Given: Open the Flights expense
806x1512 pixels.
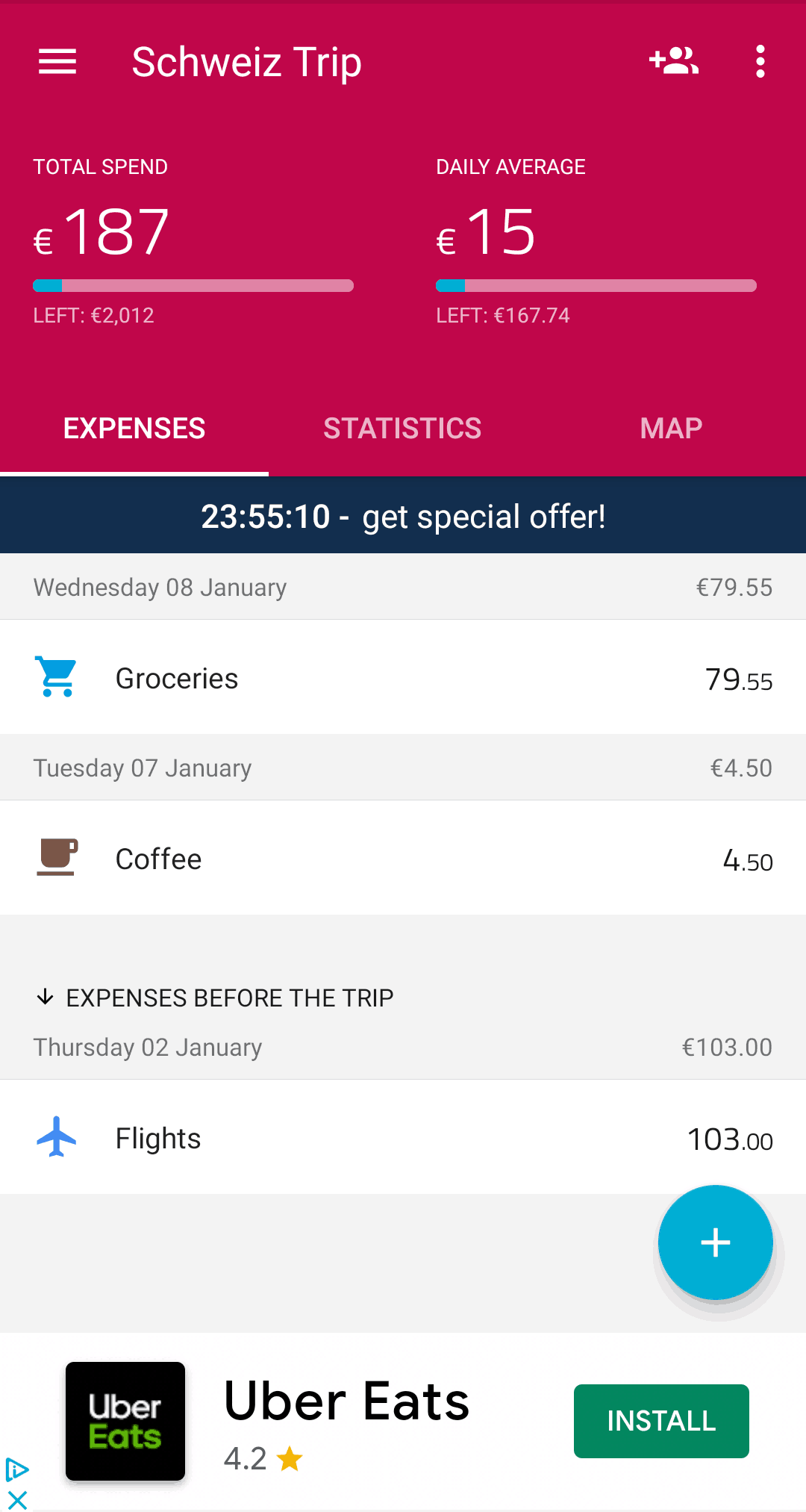Looking at the screenshot, I should point(403,1137).
